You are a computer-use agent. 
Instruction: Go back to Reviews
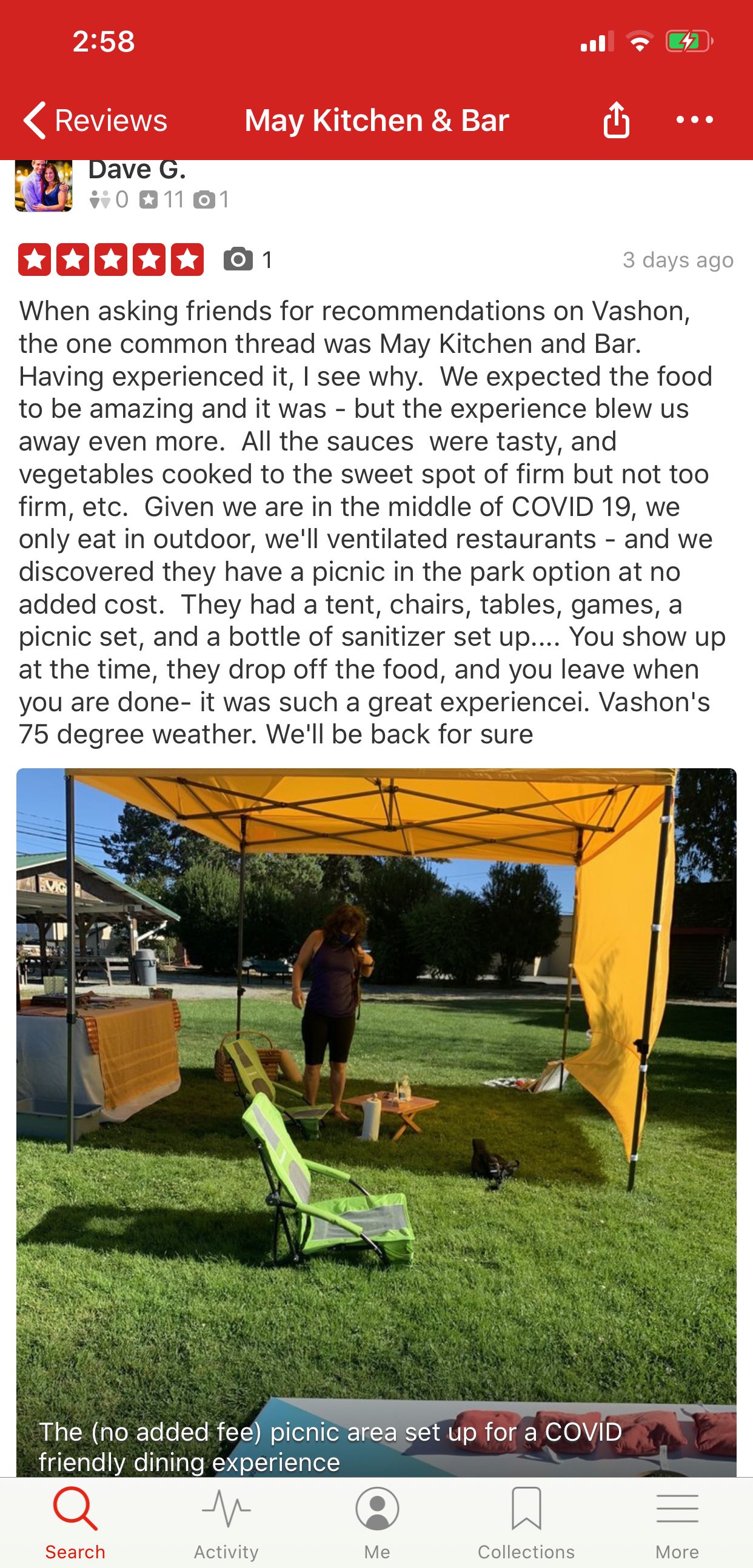click(95, 120)
